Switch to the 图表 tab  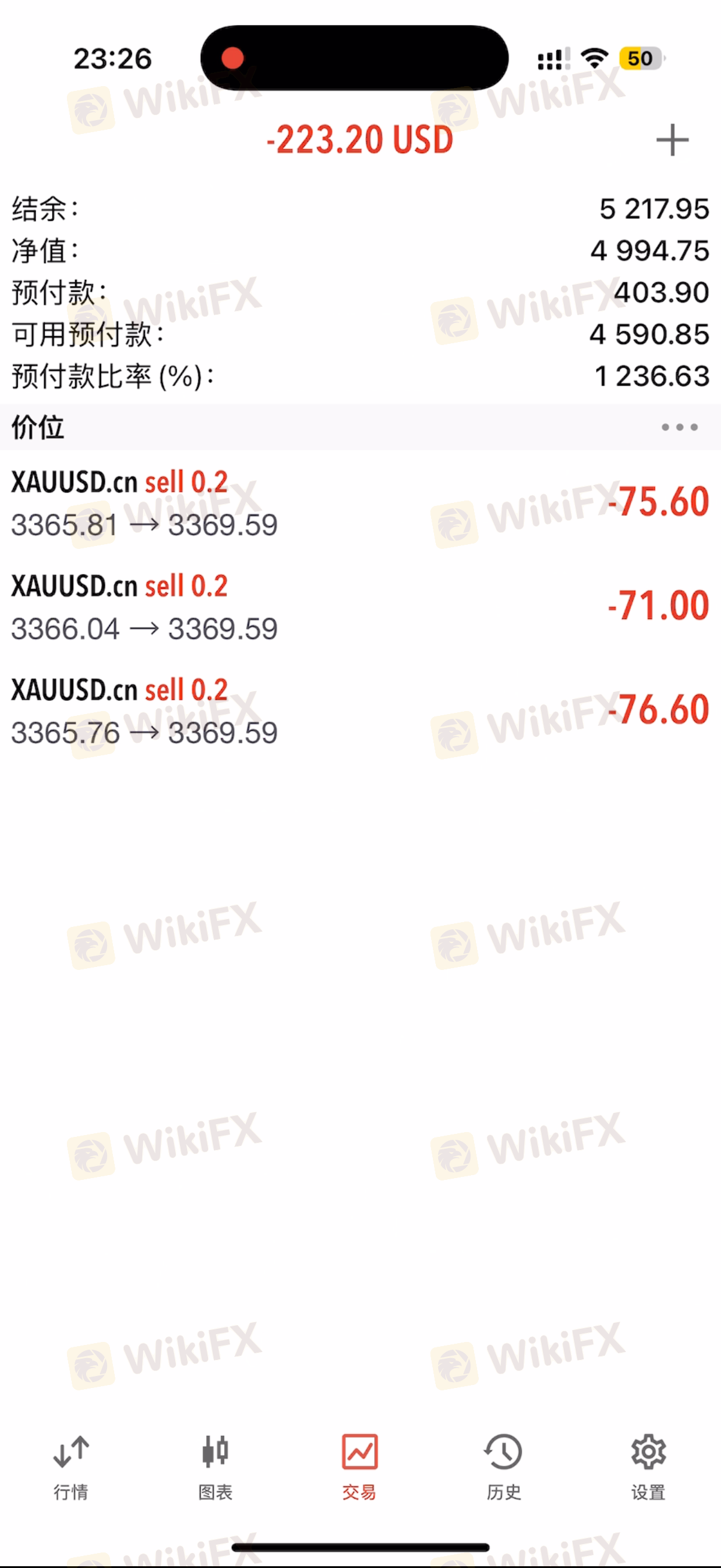point(215,1466)
